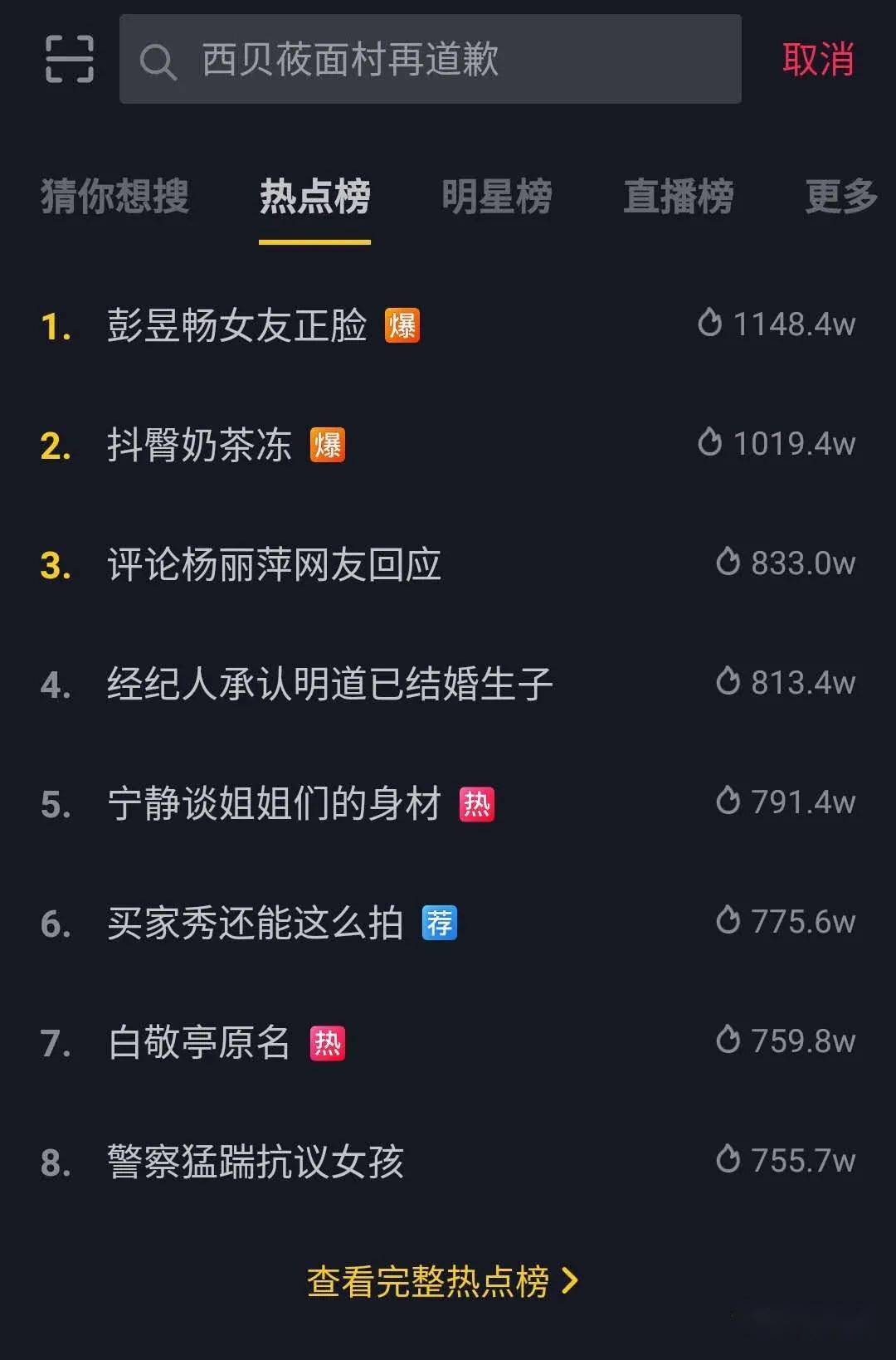Switch to the 猜你想搜 tab
896x1360 pixels.
114,197
